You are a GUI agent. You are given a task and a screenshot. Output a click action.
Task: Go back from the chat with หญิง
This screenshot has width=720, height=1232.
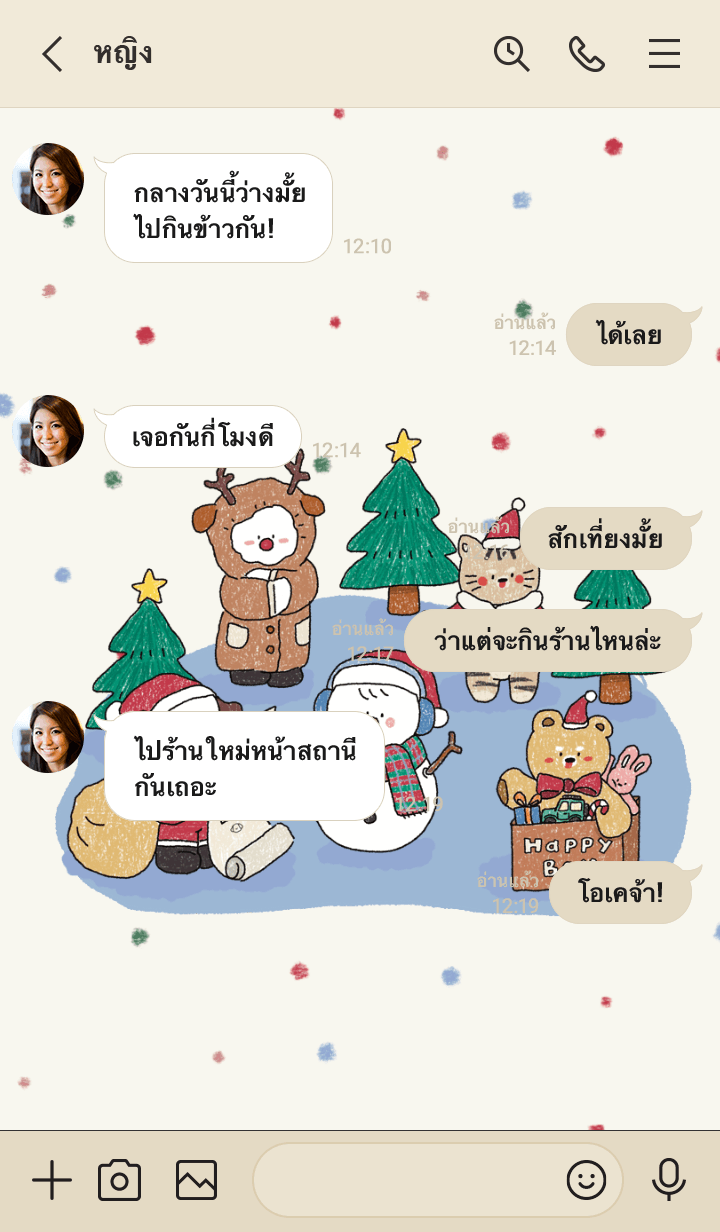52,54
